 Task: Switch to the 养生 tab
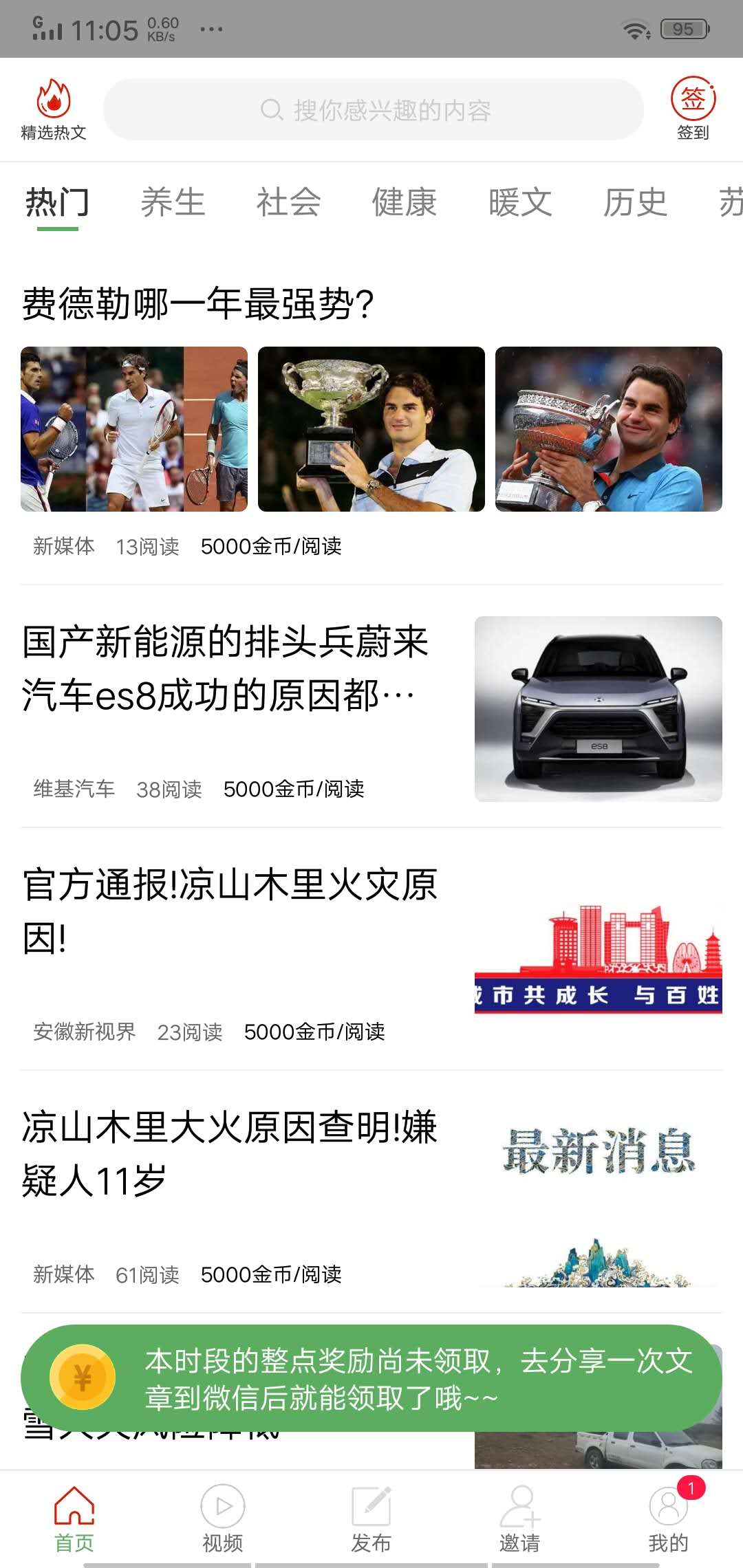point(174,202)
